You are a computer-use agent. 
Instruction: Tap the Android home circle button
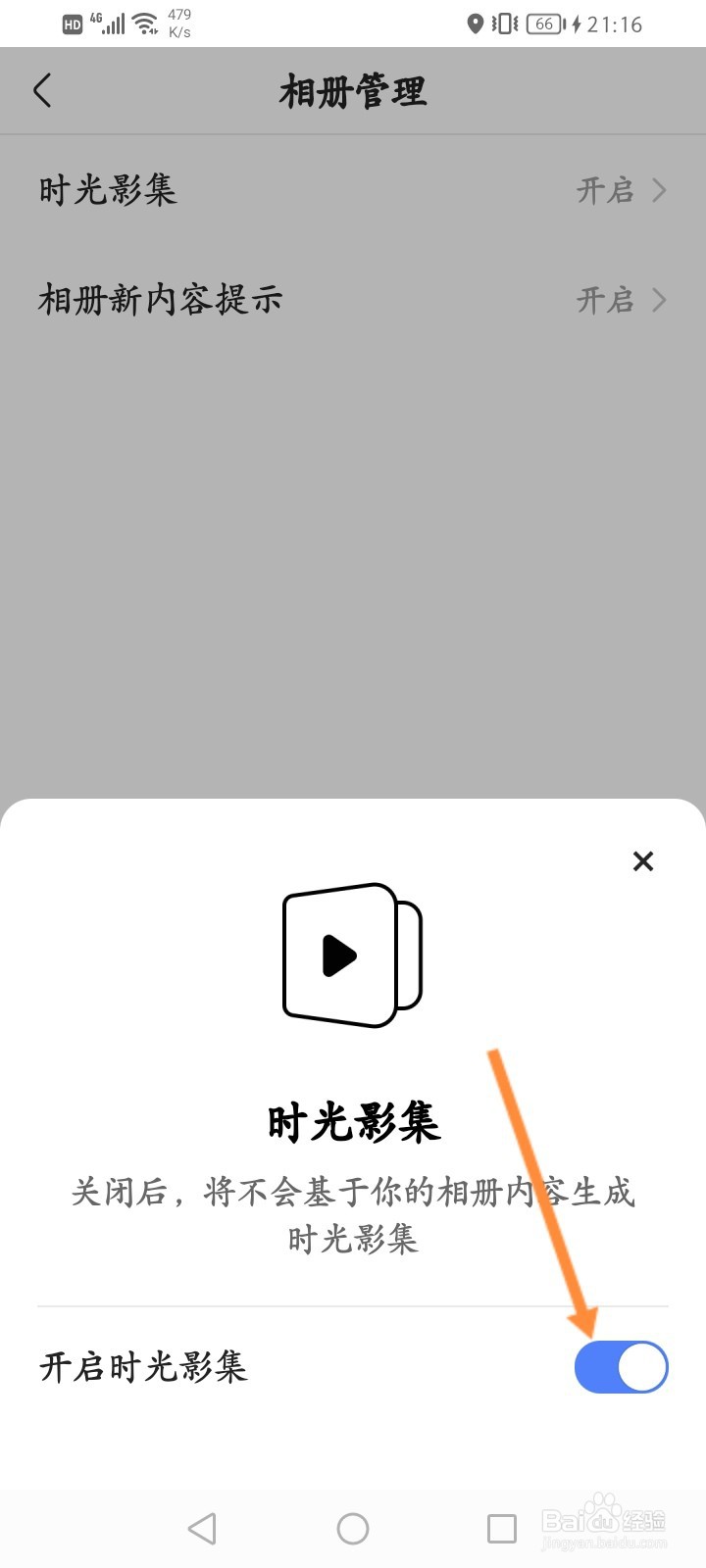pyautogui.click(x=353, y=1527)
